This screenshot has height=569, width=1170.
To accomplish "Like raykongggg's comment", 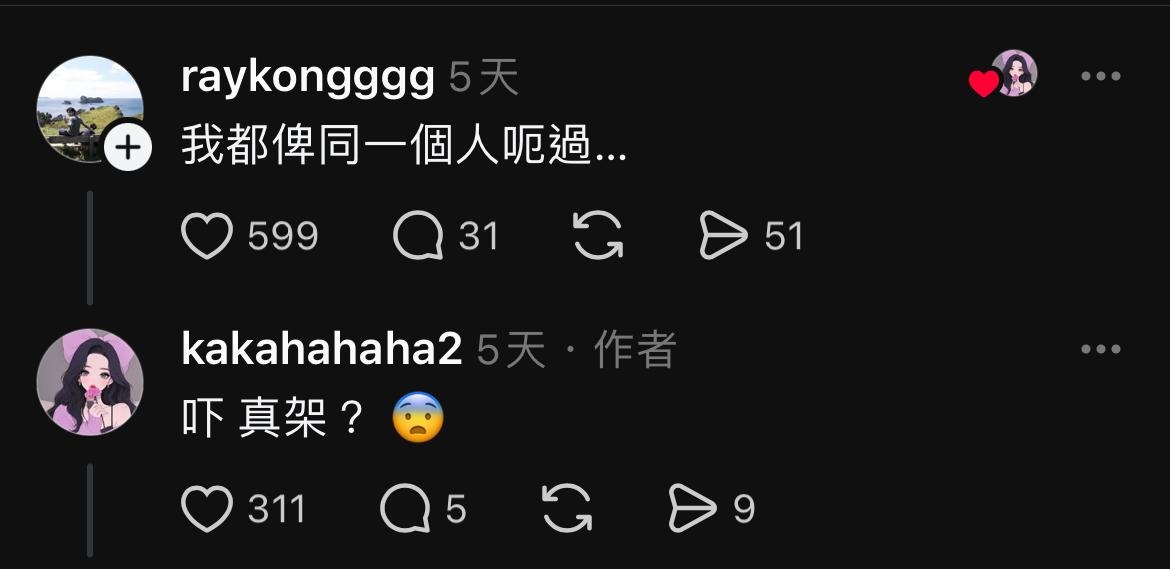I will 207,237.
